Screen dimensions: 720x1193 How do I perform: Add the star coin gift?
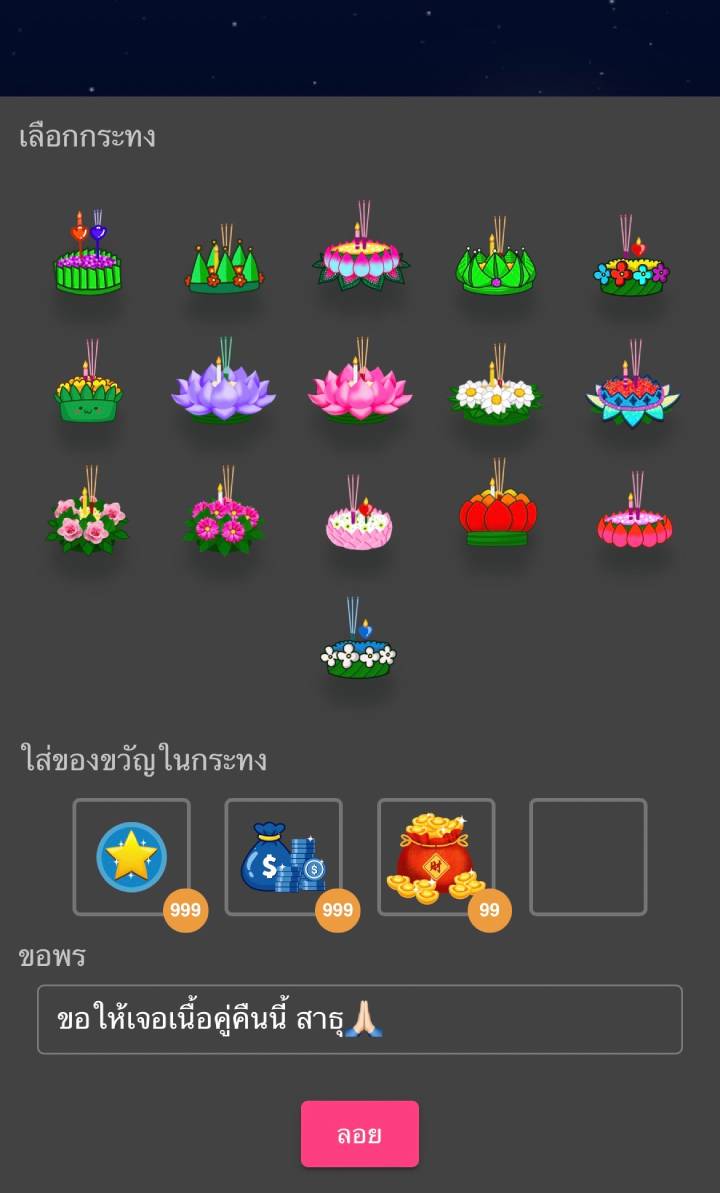click(x=131, y=857)
